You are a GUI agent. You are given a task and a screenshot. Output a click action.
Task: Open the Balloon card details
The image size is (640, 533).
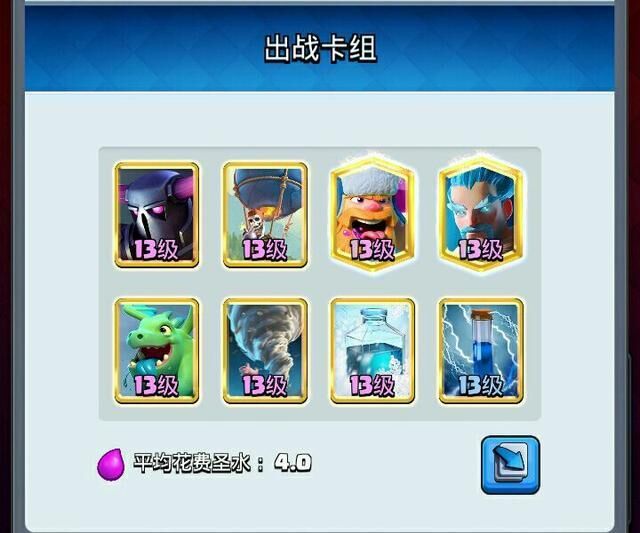pos(264,215)
